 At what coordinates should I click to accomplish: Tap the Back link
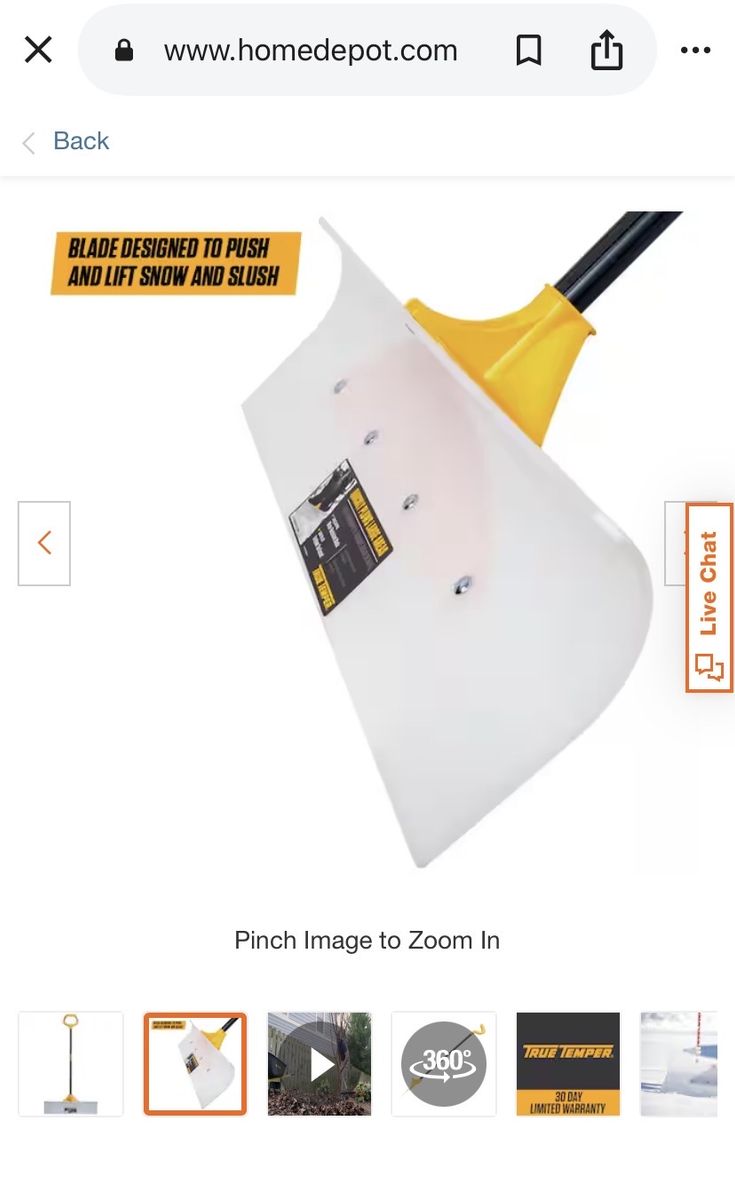[81, 141]
